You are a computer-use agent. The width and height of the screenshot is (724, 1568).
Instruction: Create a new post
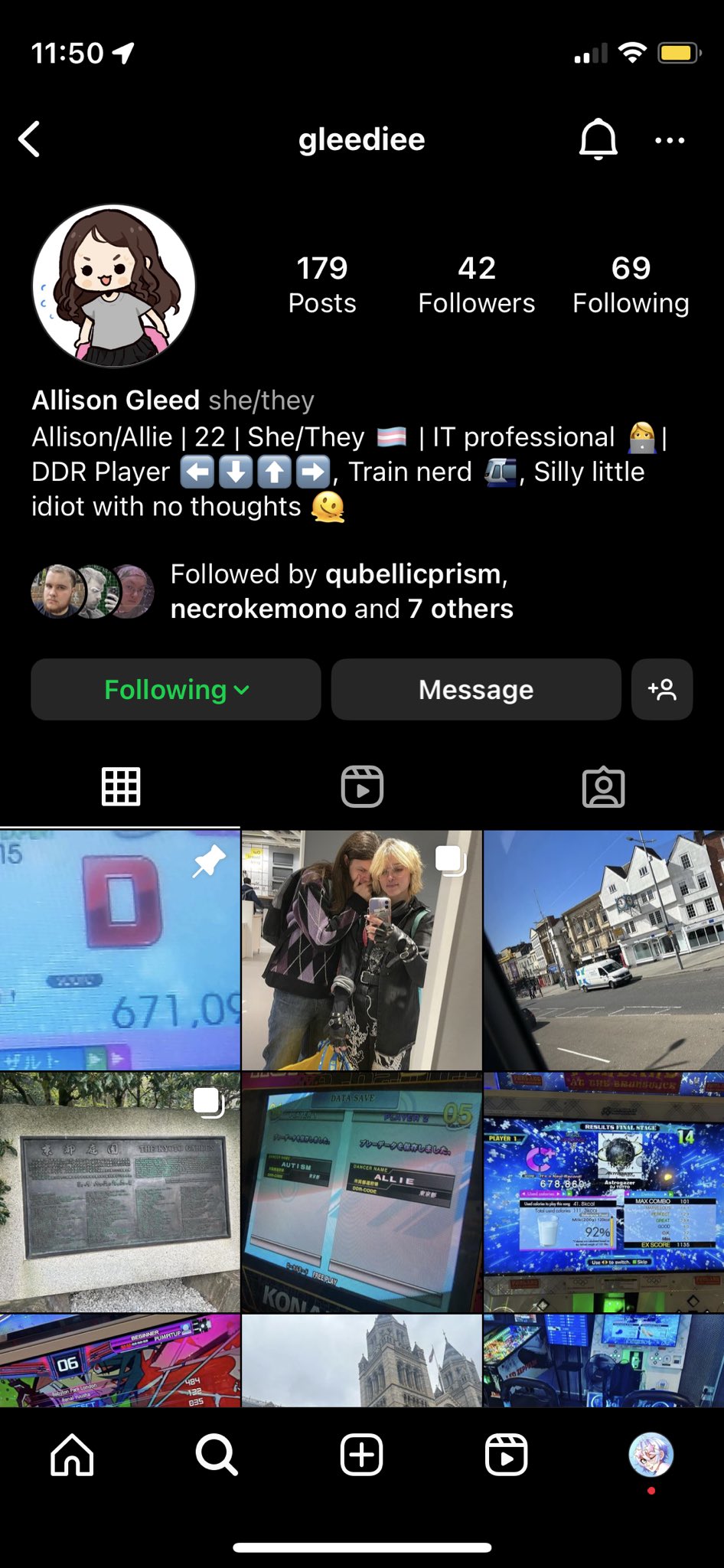(361, 1455)
